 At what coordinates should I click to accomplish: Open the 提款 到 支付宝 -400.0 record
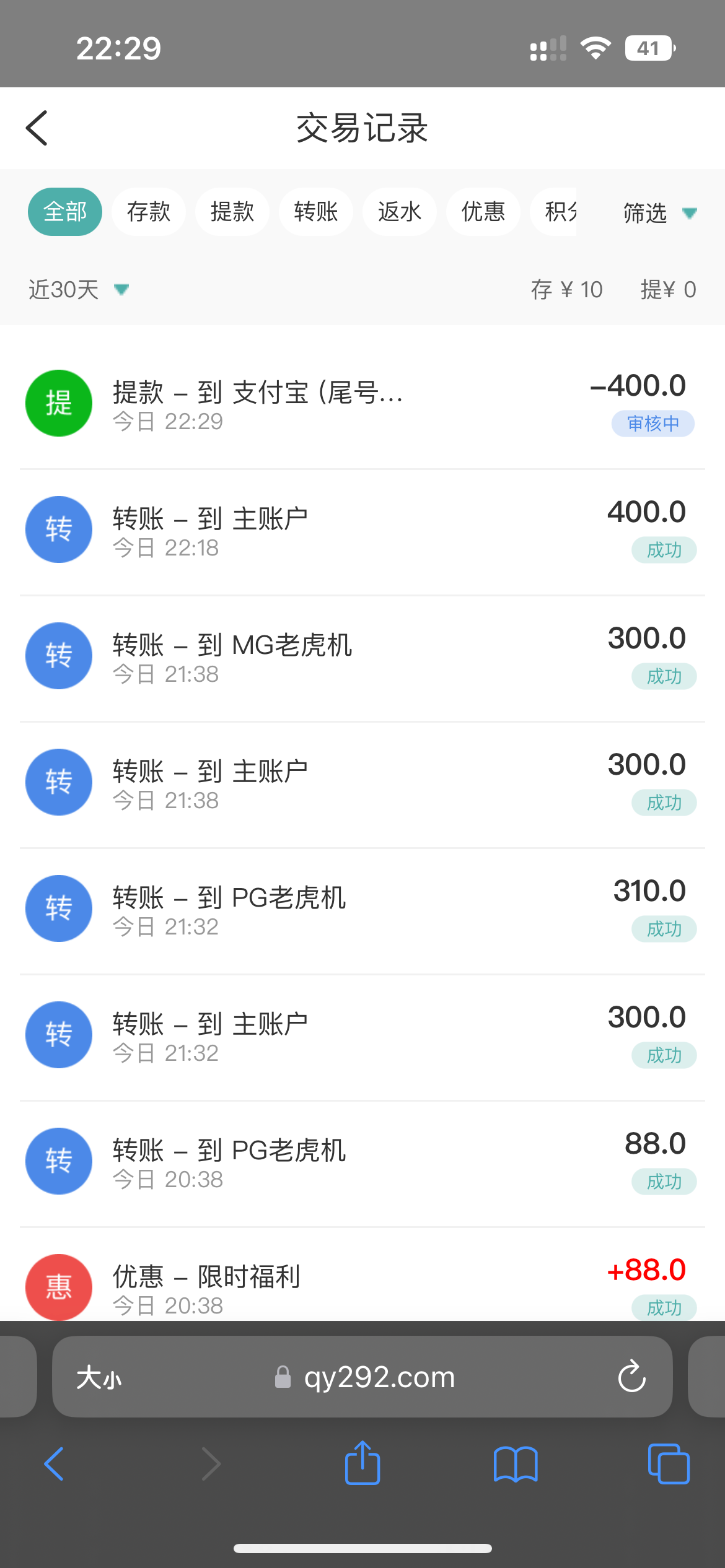pyautogui.click(x=362, y=404)
